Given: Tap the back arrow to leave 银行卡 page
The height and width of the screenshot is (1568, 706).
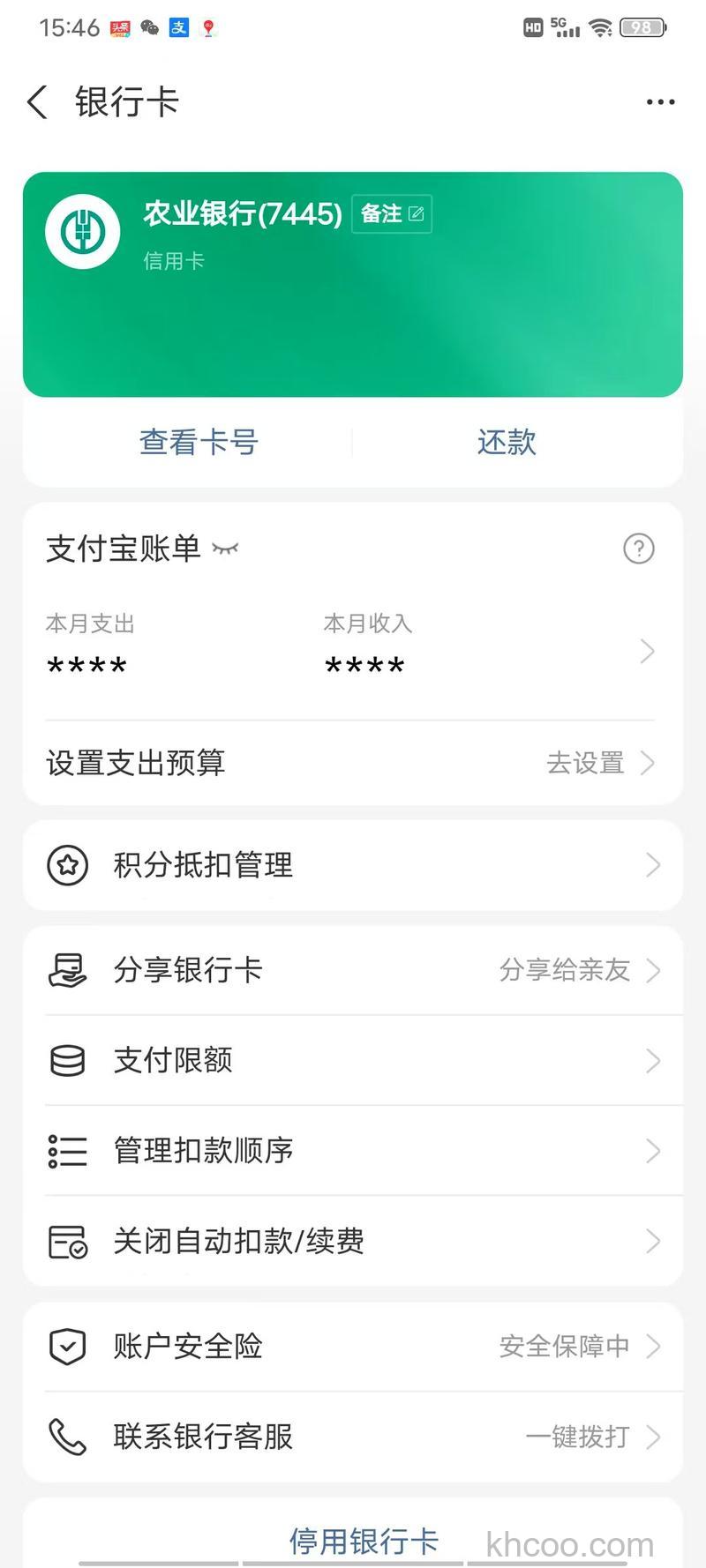Looking at the screenshot, I should coord(35,101).
